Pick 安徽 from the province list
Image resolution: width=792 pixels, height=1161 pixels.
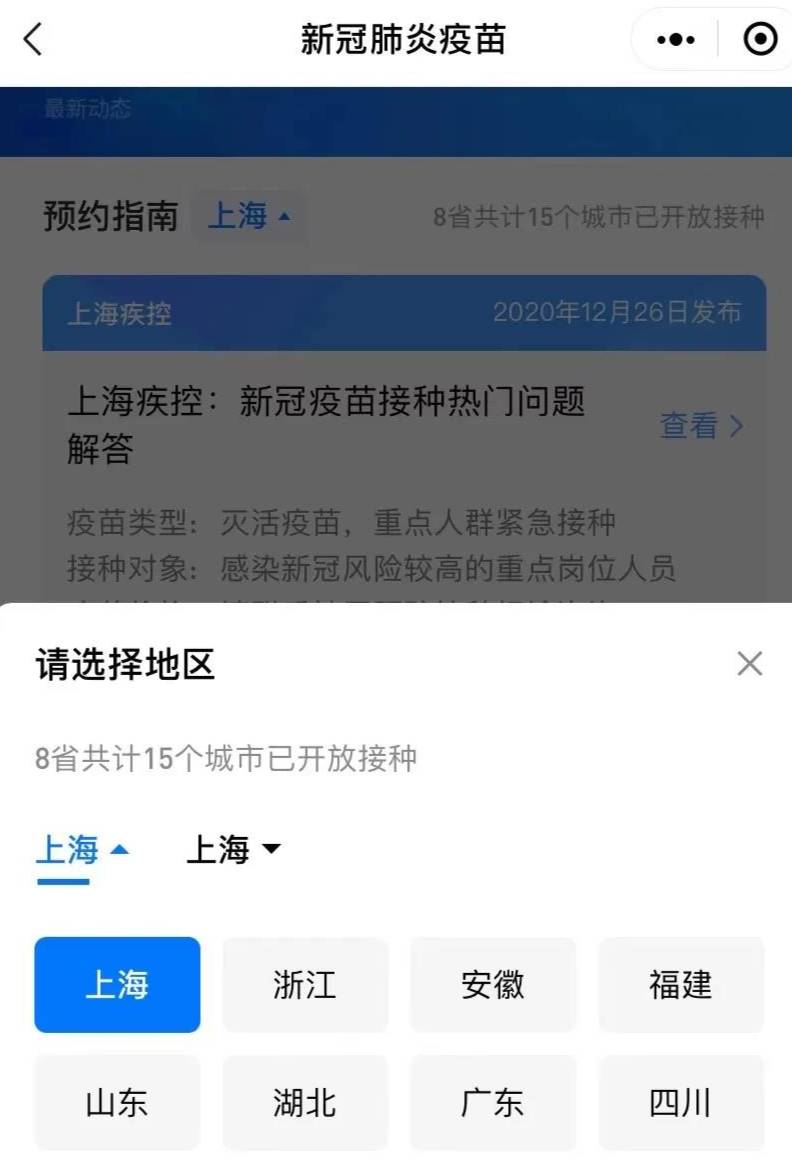(x=493, y=985)
